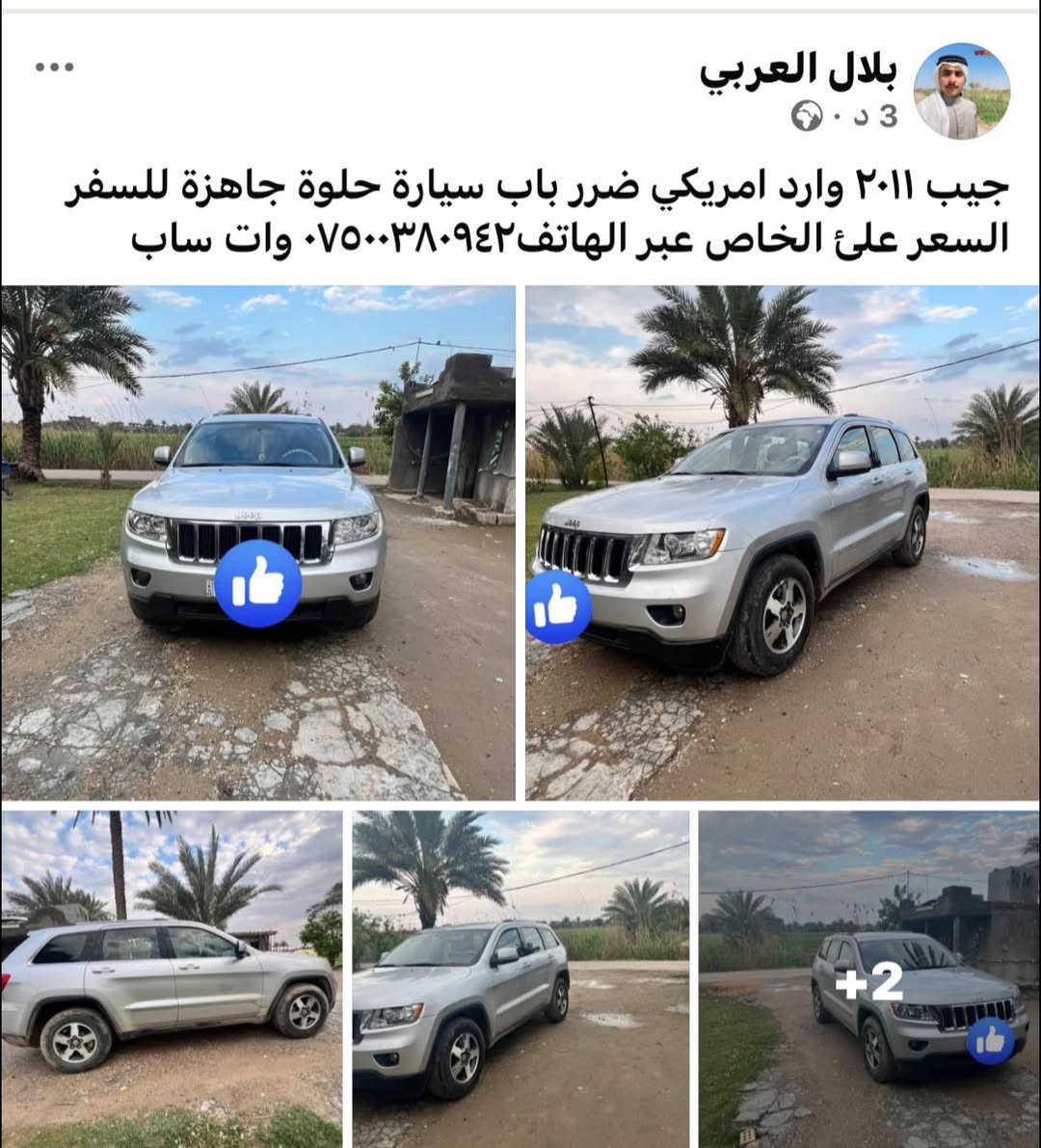This screenshot has height=1148, width=1041.
Task: View more photos via the +2 tile
Action: click(x=868, y=977)
